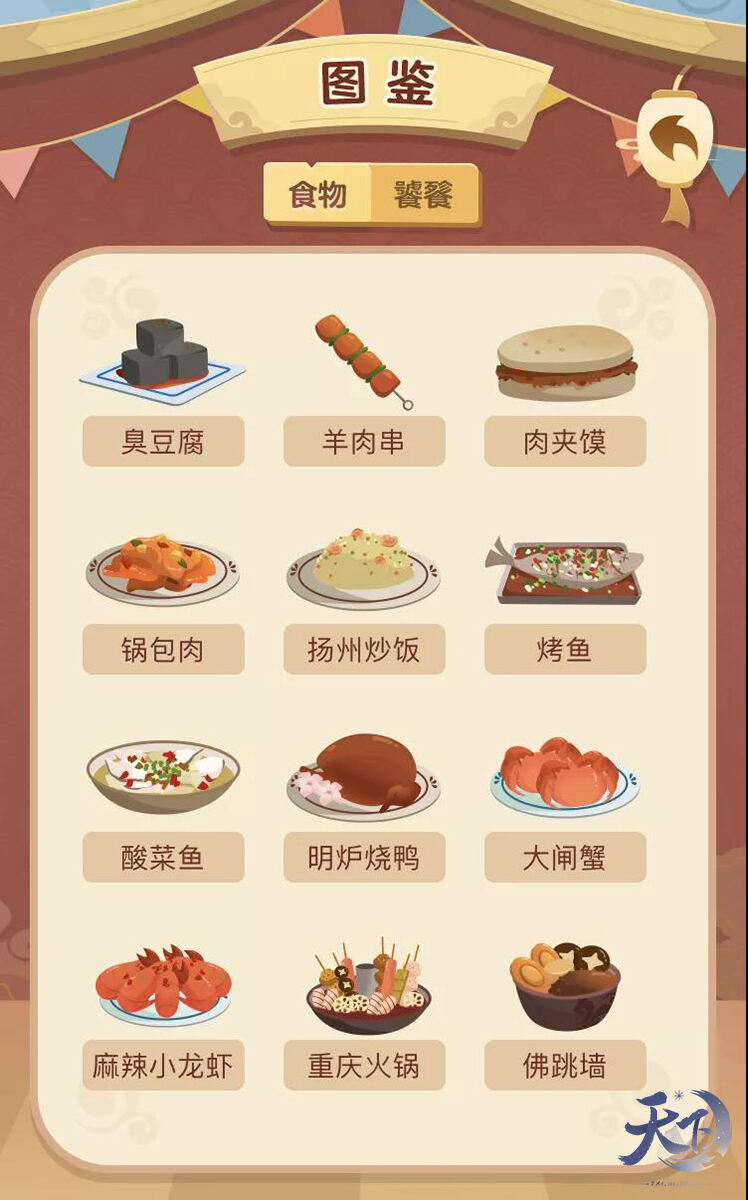View the 羊肉串 food item
Screen dimensions: 748x1200
[x=364, y=441]
